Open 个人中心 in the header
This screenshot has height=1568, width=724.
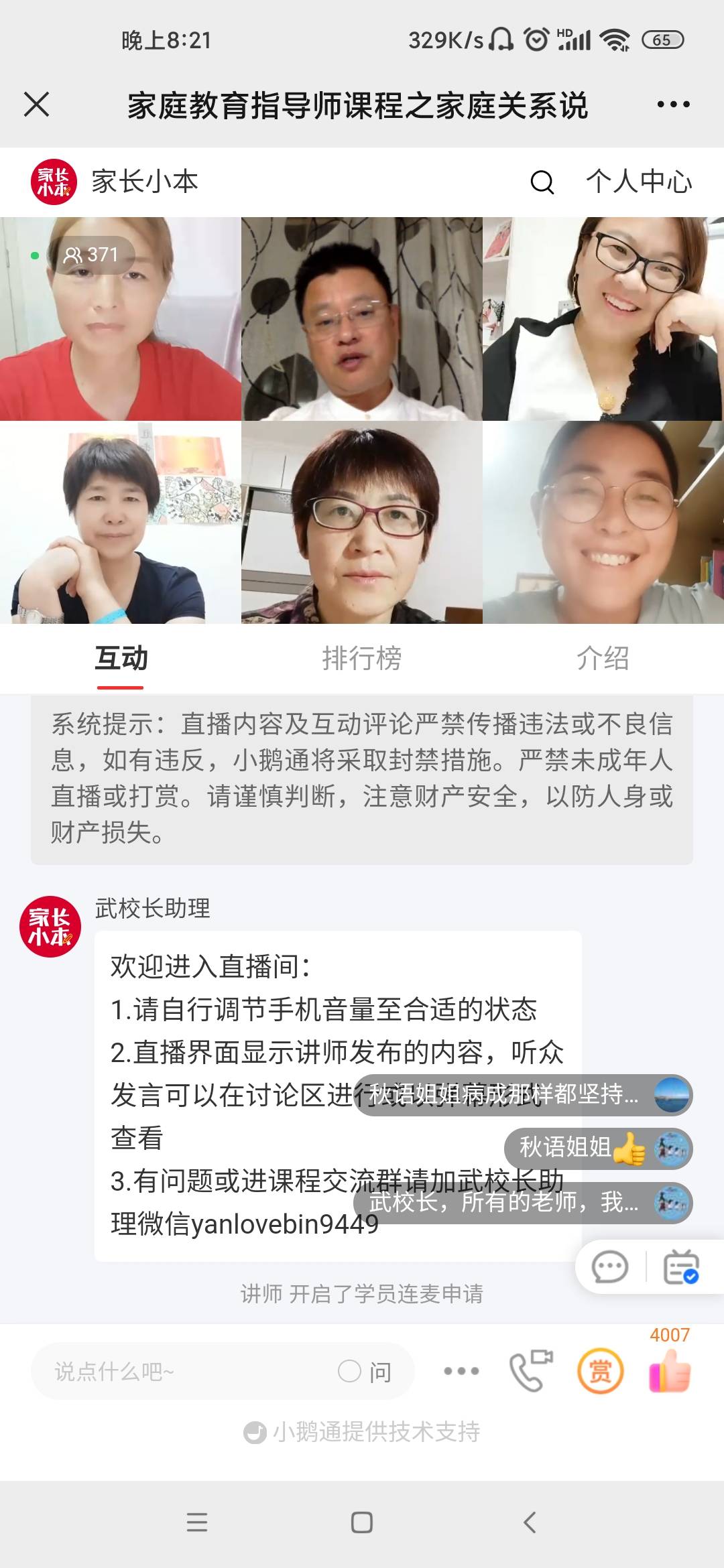pos(638,183)
